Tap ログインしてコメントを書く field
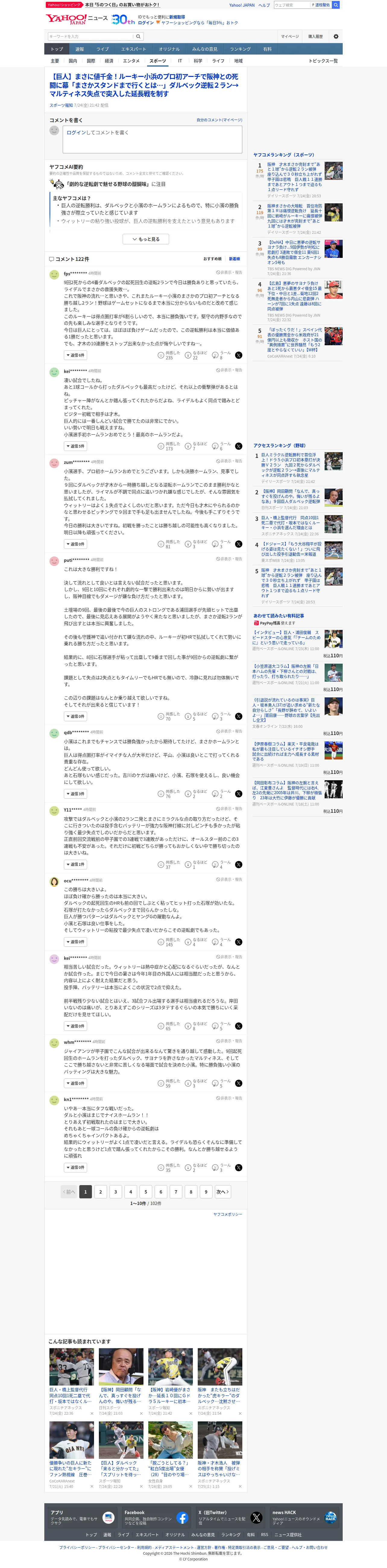The height and width of the screenshot is (1568, 387). point(153,139)
